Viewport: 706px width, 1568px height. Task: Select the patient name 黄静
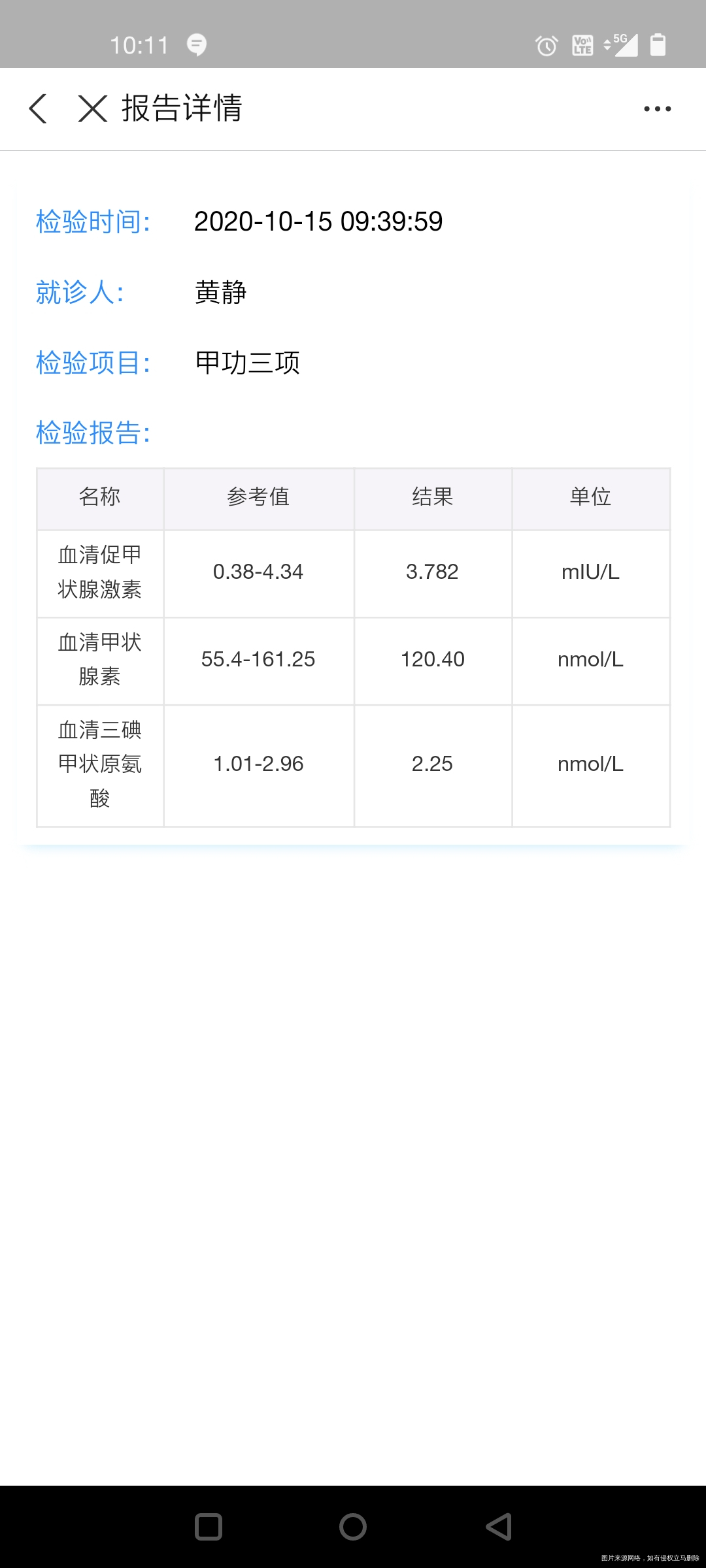click(x=221, y=293)
